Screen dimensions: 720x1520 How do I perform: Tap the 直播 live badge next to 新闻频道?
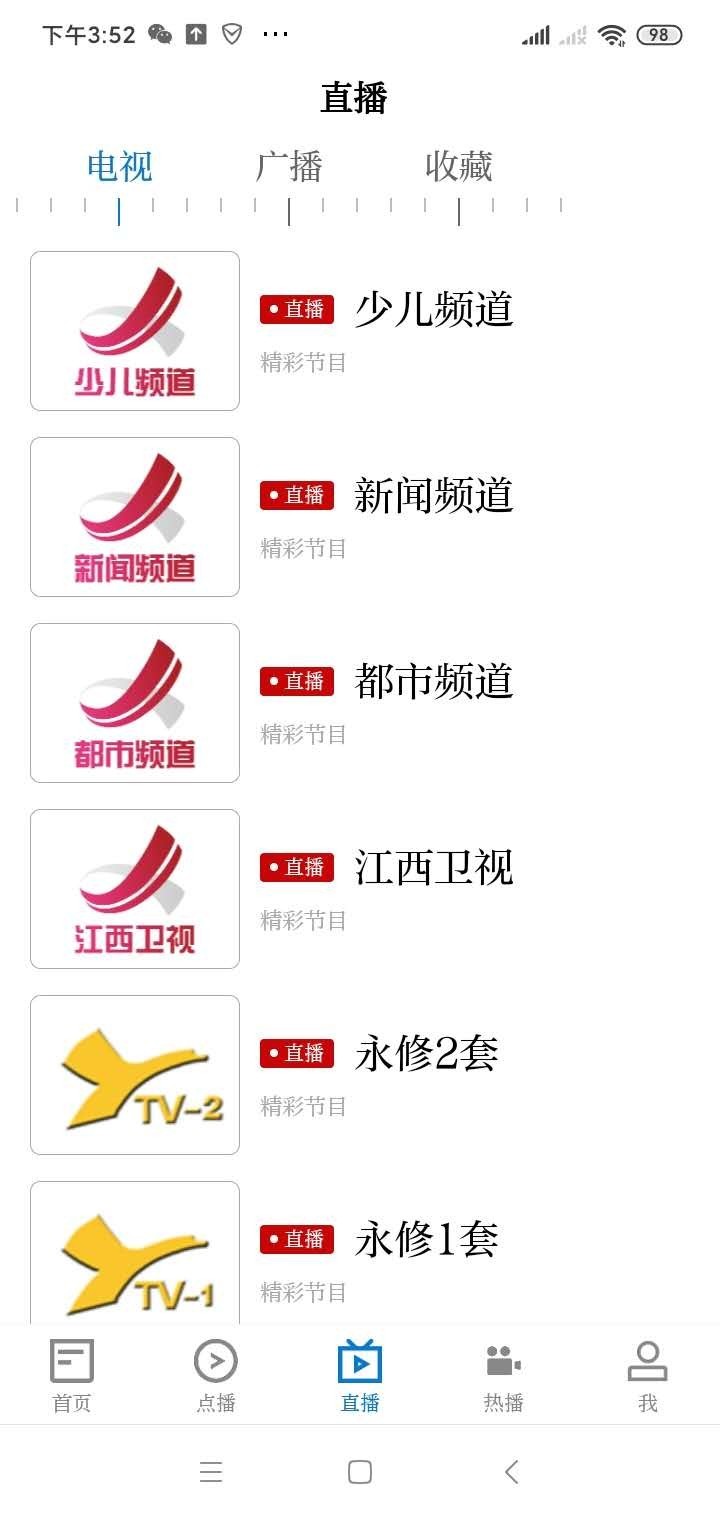coord(297,495)
